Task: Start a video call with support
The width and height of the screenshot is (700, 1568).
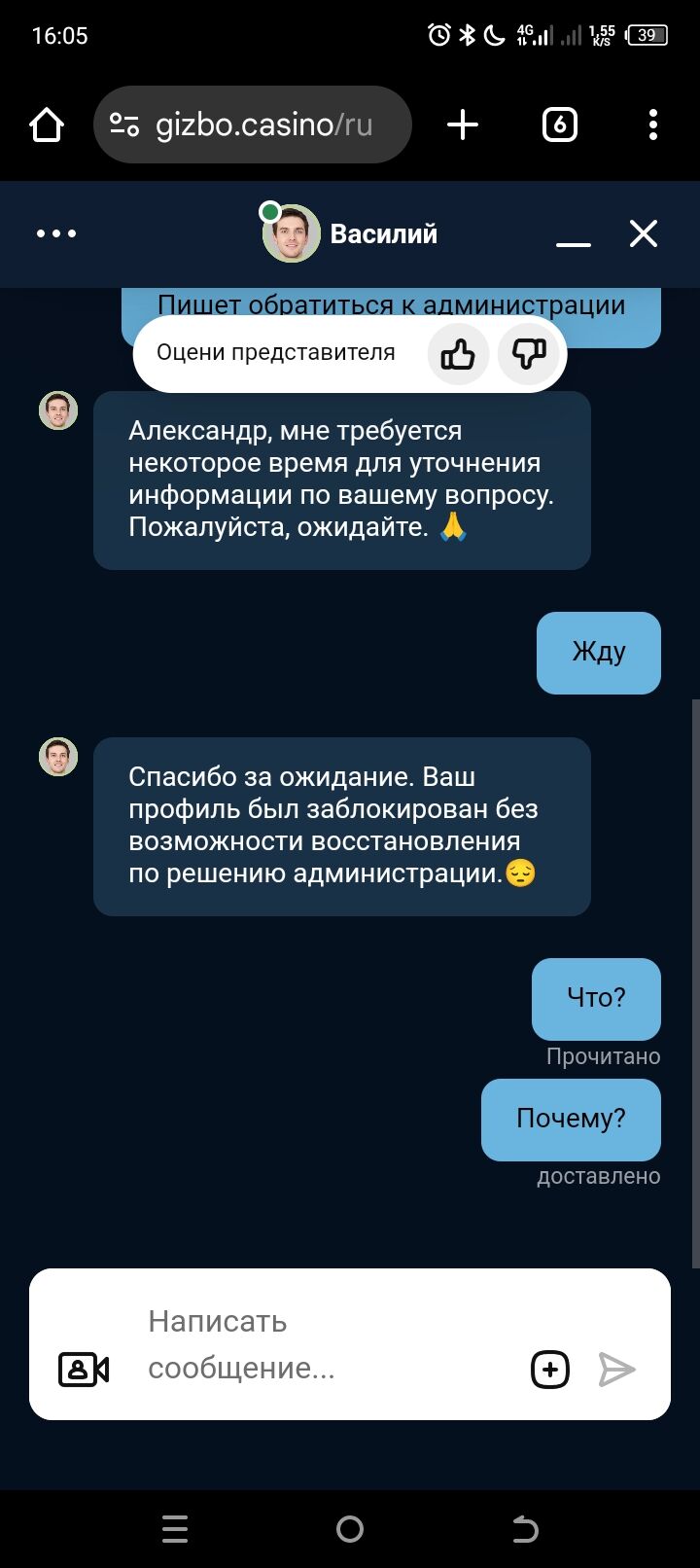Action: [84, 1370]
